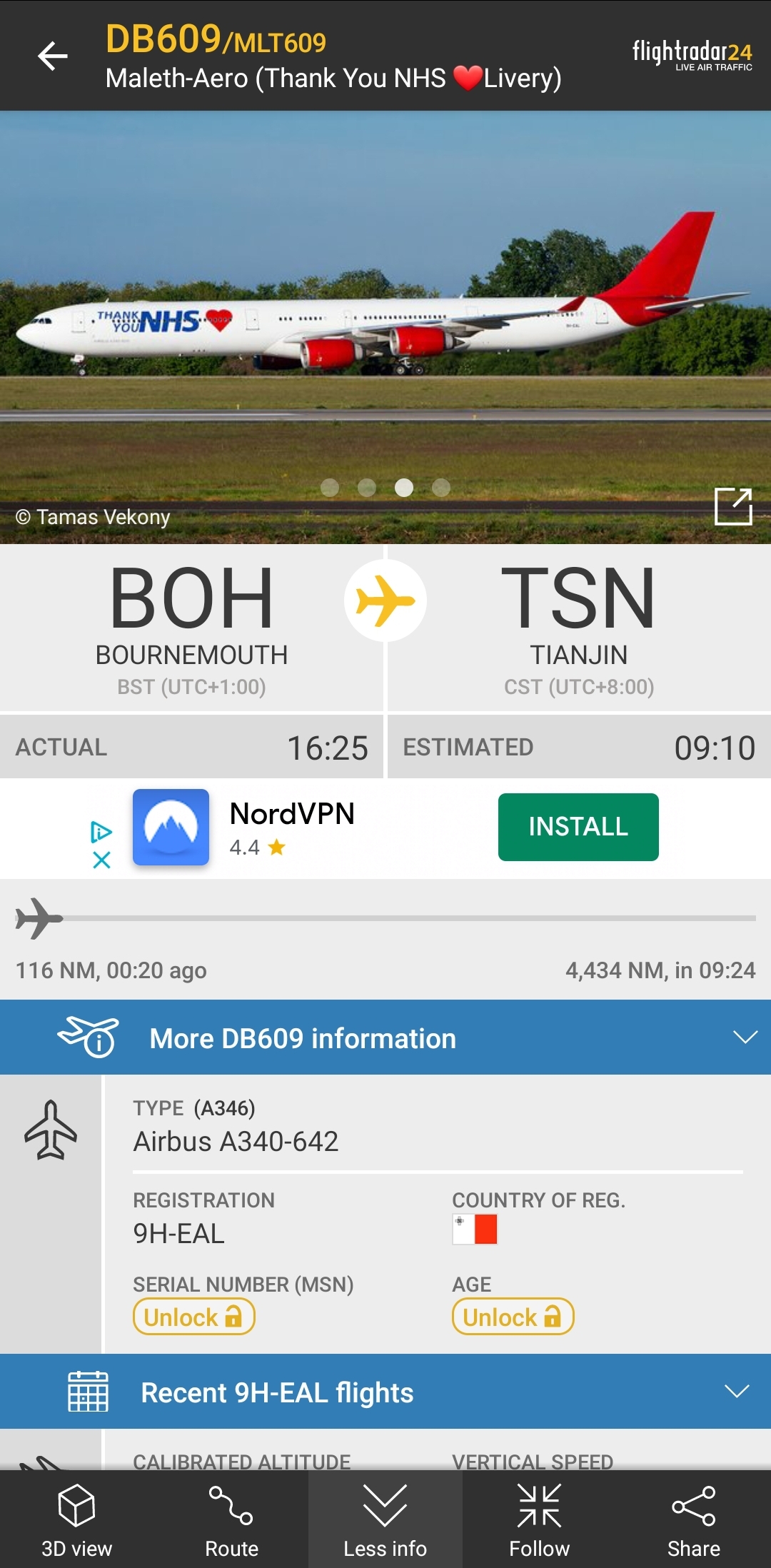Unlock the serial number (MSN)
Viewport: 771px width, 1568px height.
tap(193, 1317)
